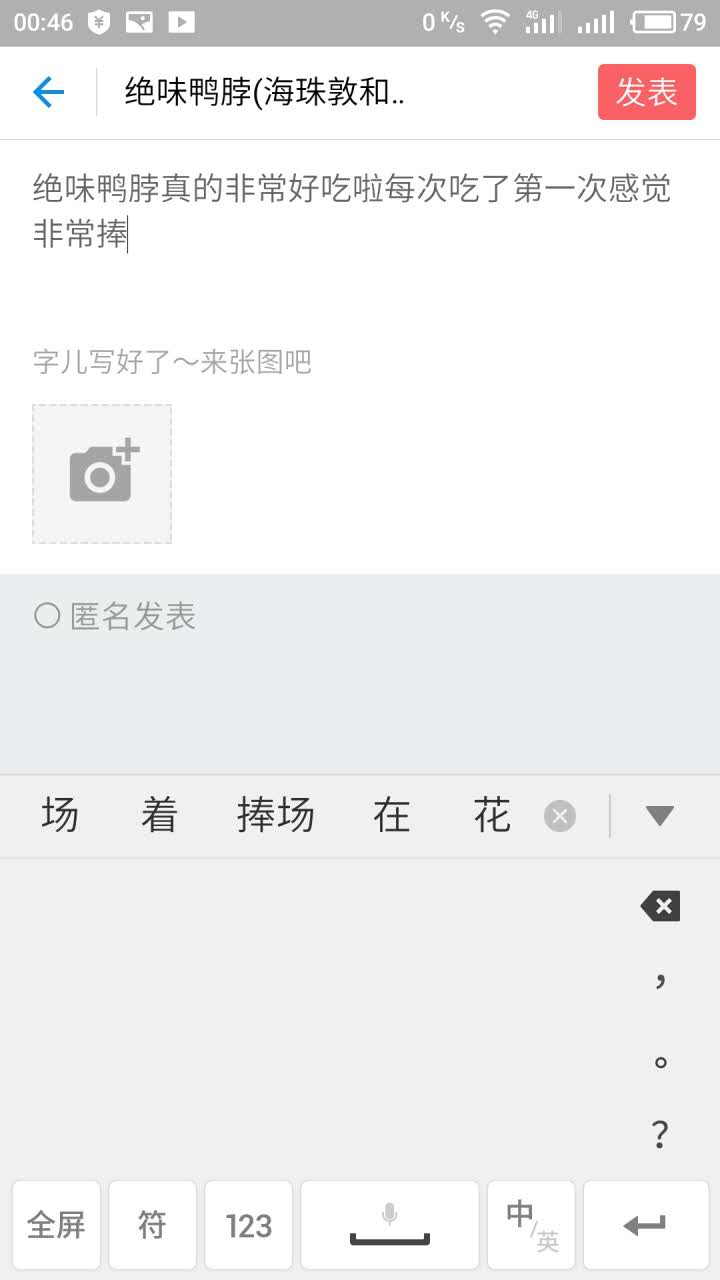Delete a character with backspace
This screenshot has width=720, height=1280.
(660, 906)
